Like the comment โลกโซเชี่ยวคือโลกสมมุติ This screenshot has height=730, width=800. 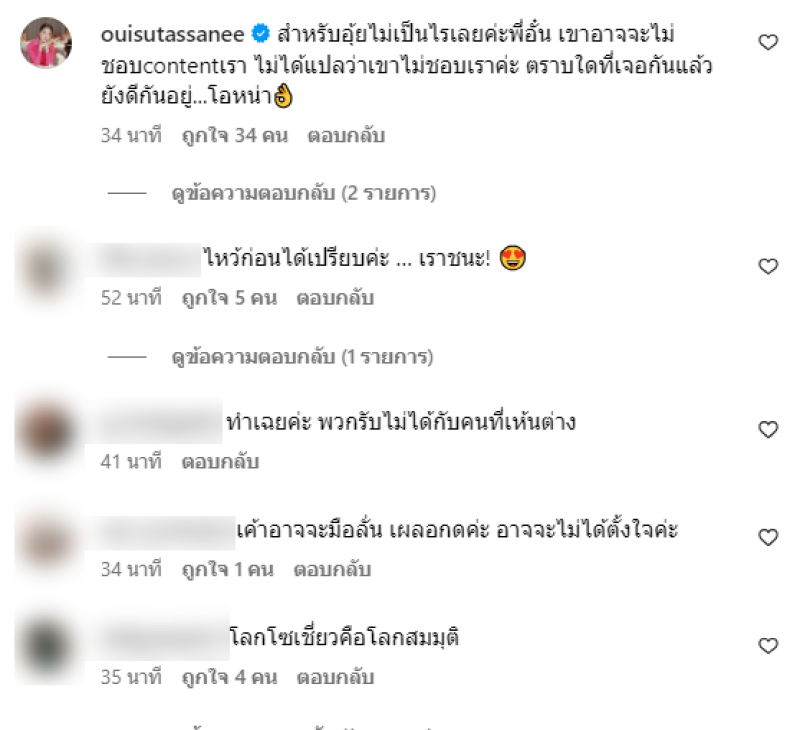point(768,646)
